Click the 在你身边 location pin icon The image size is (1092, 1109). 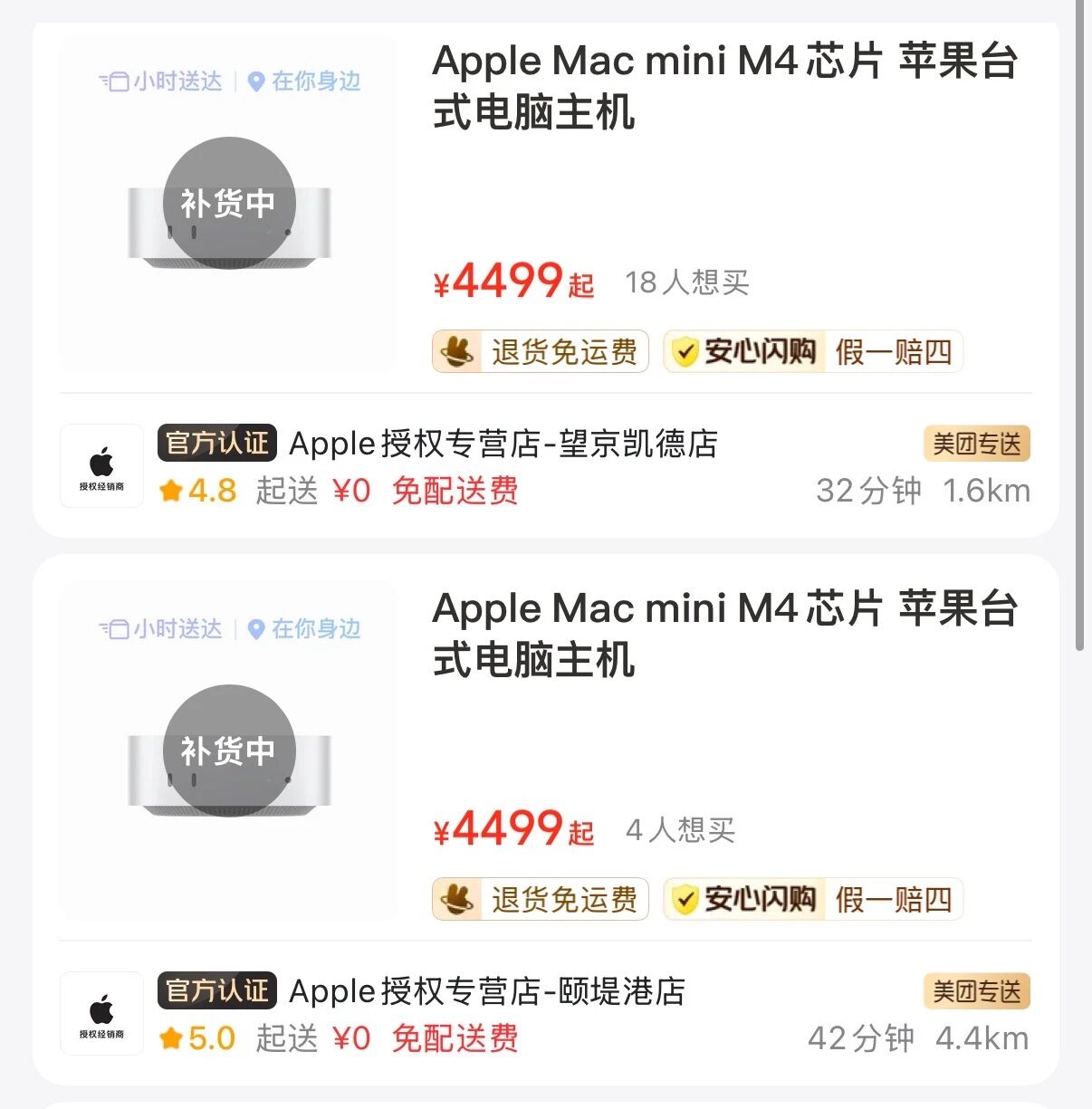coord(255,81)
